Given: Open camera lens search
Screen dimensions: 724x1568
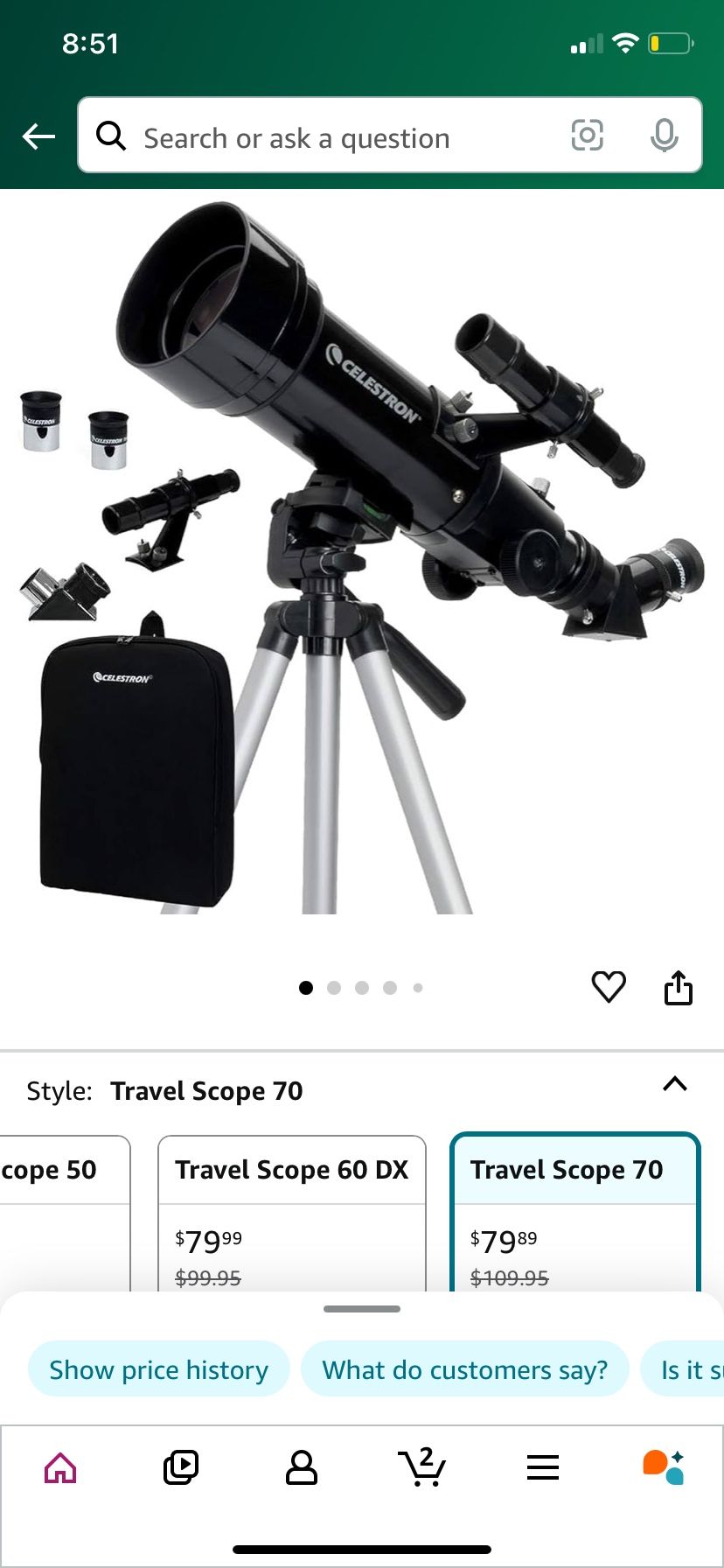Looking at the screenshot, I should 587,136.
